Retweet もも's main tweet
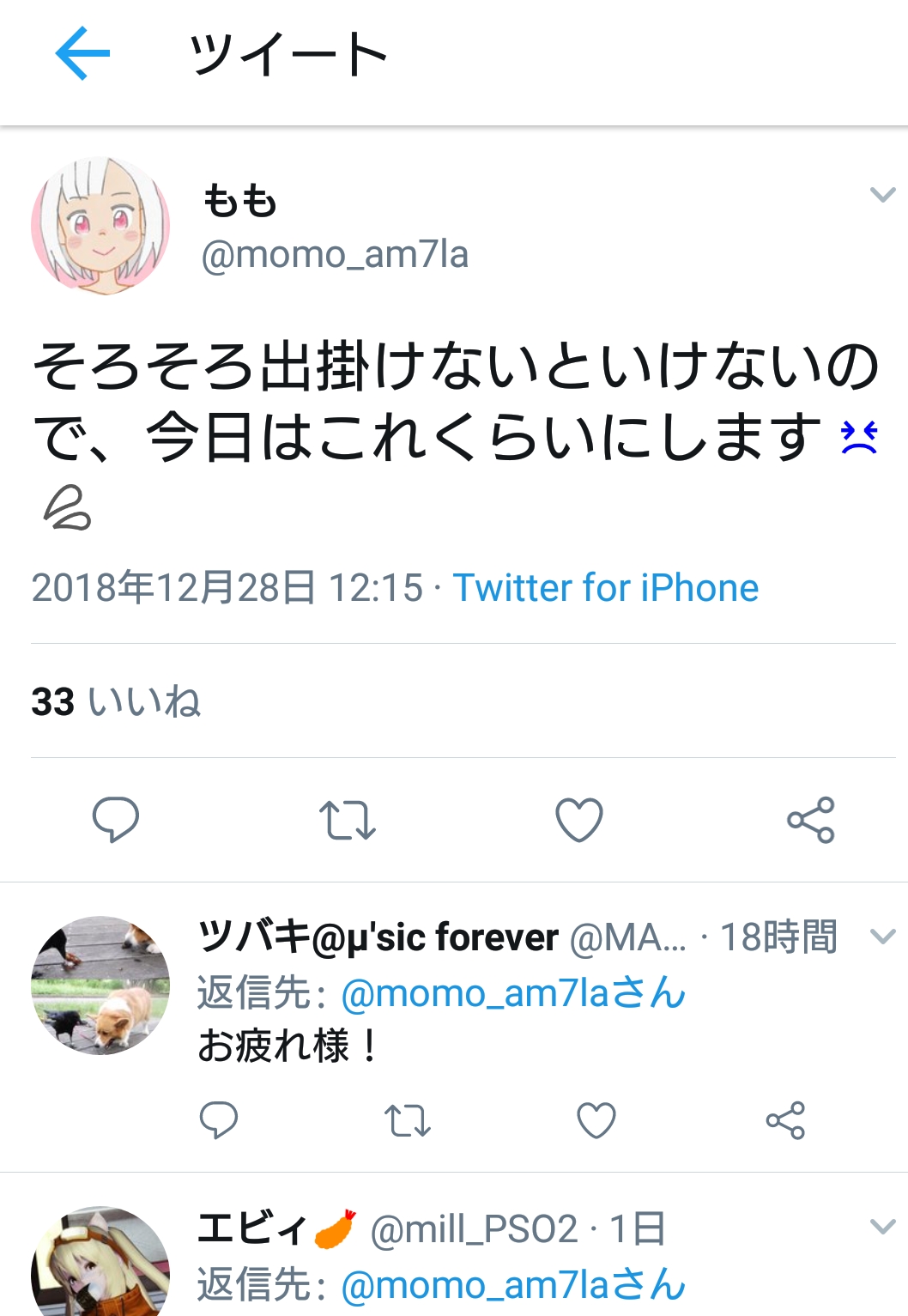The height and width of the screenshot is (1316, 908). click(x=347, y=819)
